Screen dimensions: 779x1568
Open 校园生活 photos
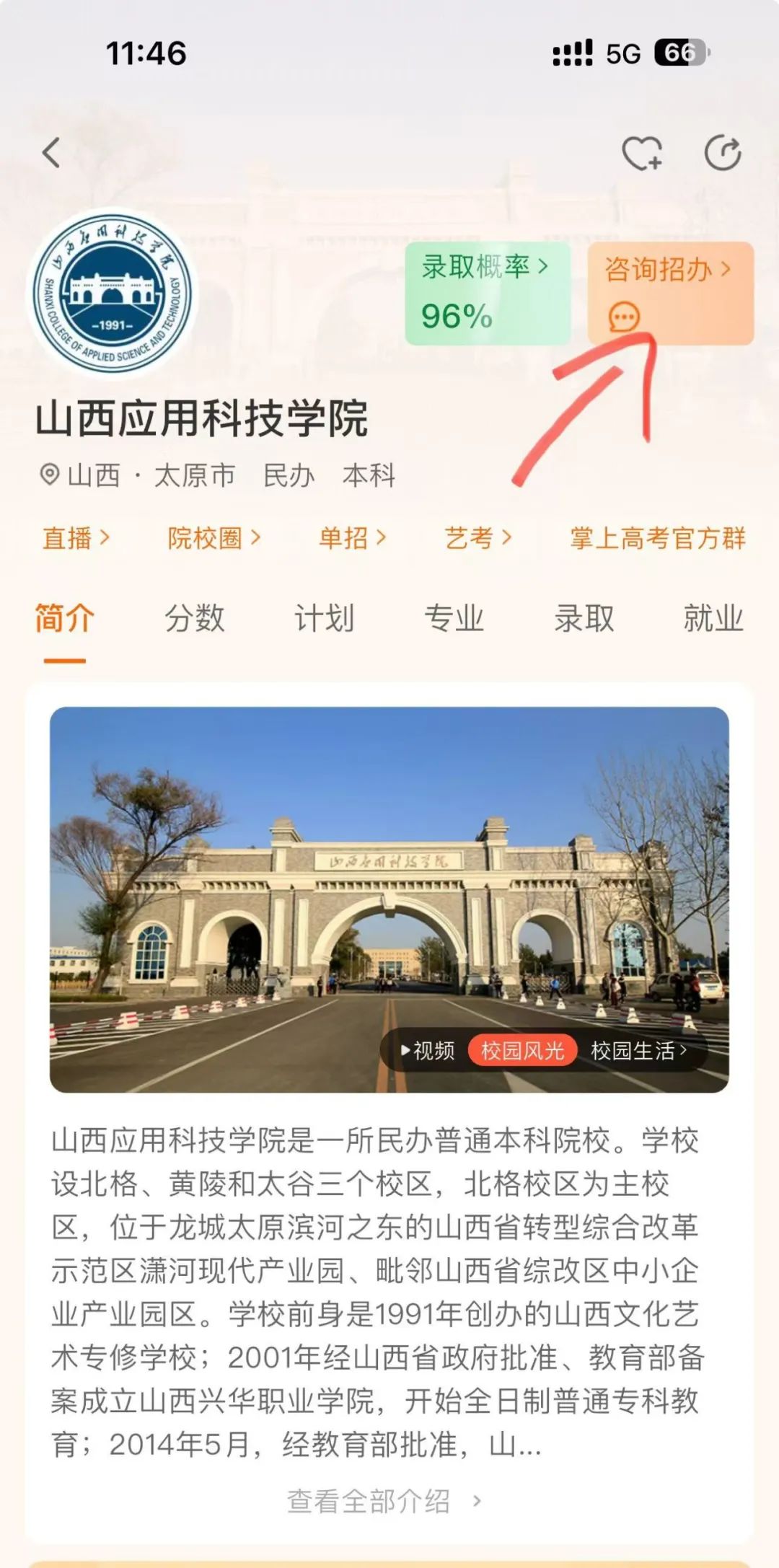tap(638, 1051)
